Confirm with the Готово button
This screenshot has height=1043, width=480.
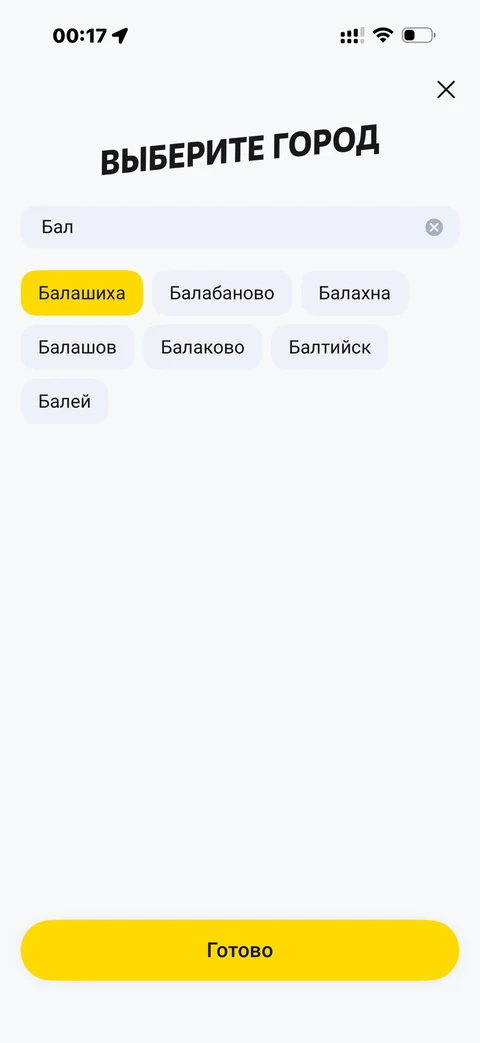click(x=240, y=950)
